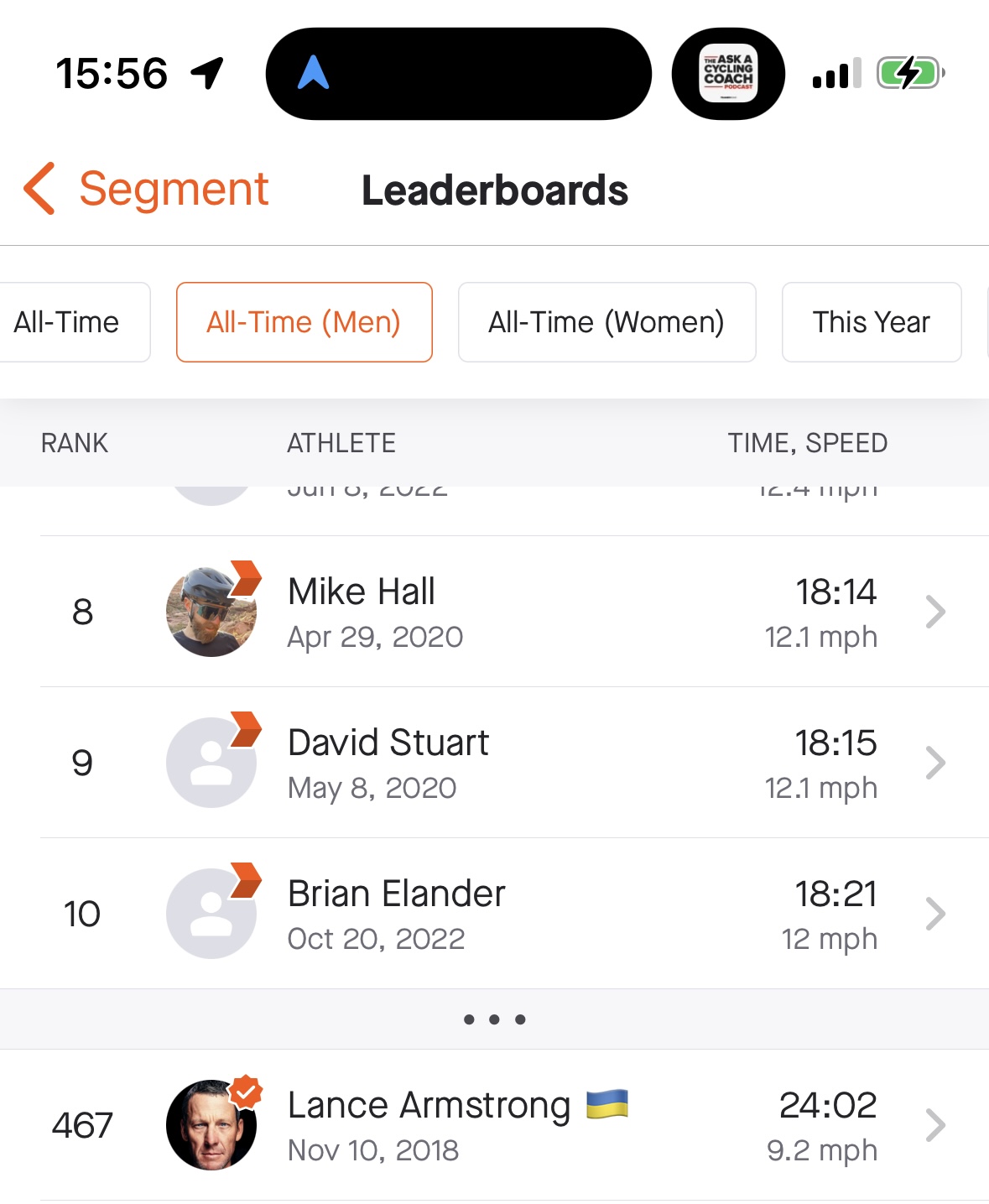This screenshot has height=1204, width=989.
Task: Switch to This Year leaderboard
Action: click(871, 322)
